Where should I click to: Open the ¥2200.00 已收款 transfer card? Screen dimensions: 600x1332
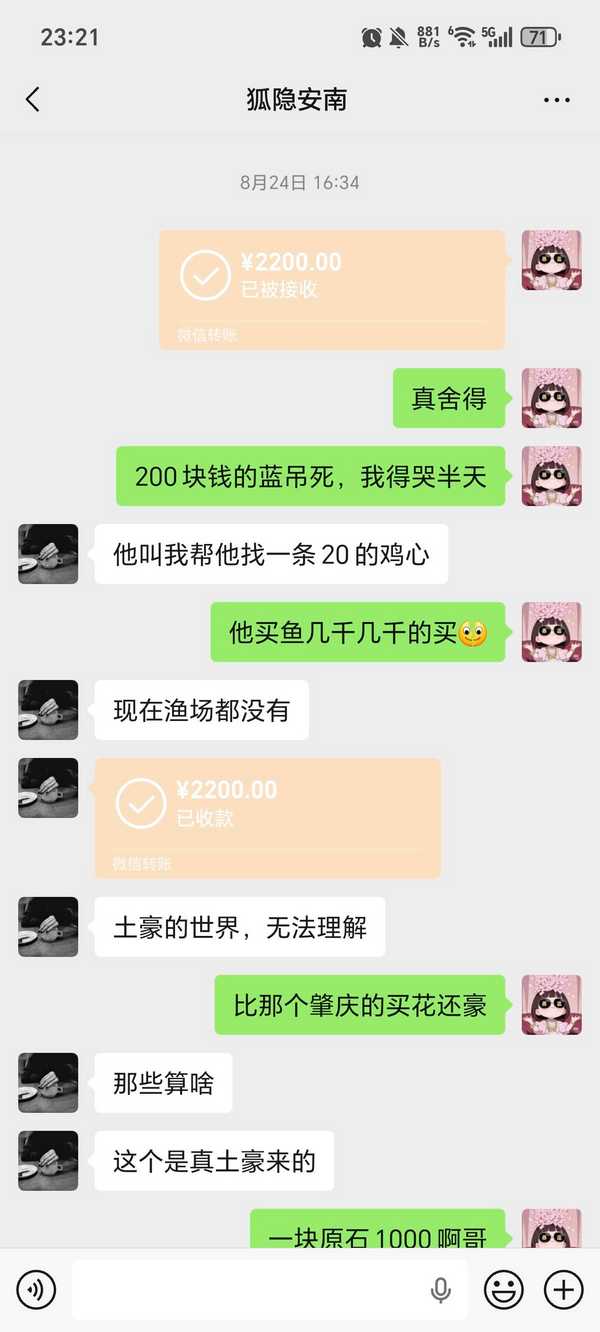coord(267,817)
